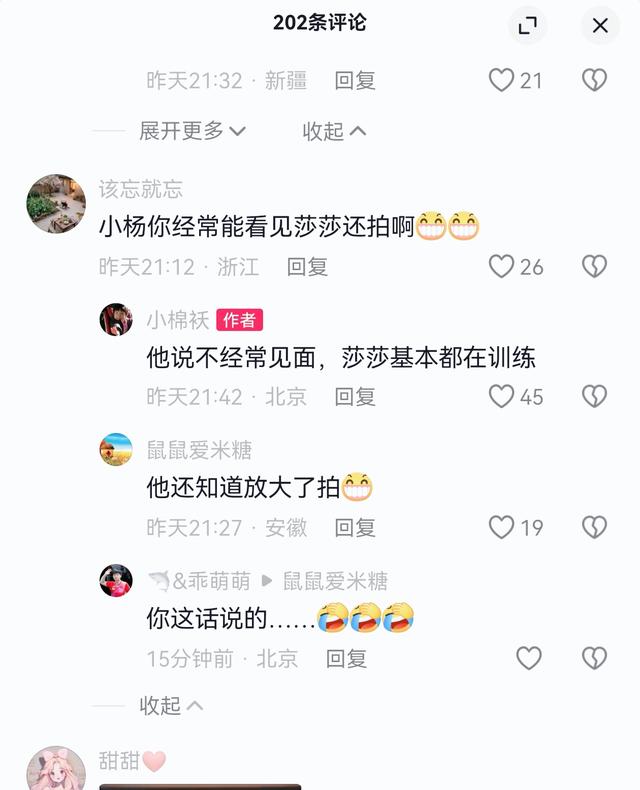Dislike 小棉袄's reply
The height and width of the screenshot is (790, 640).
[594, 396]
